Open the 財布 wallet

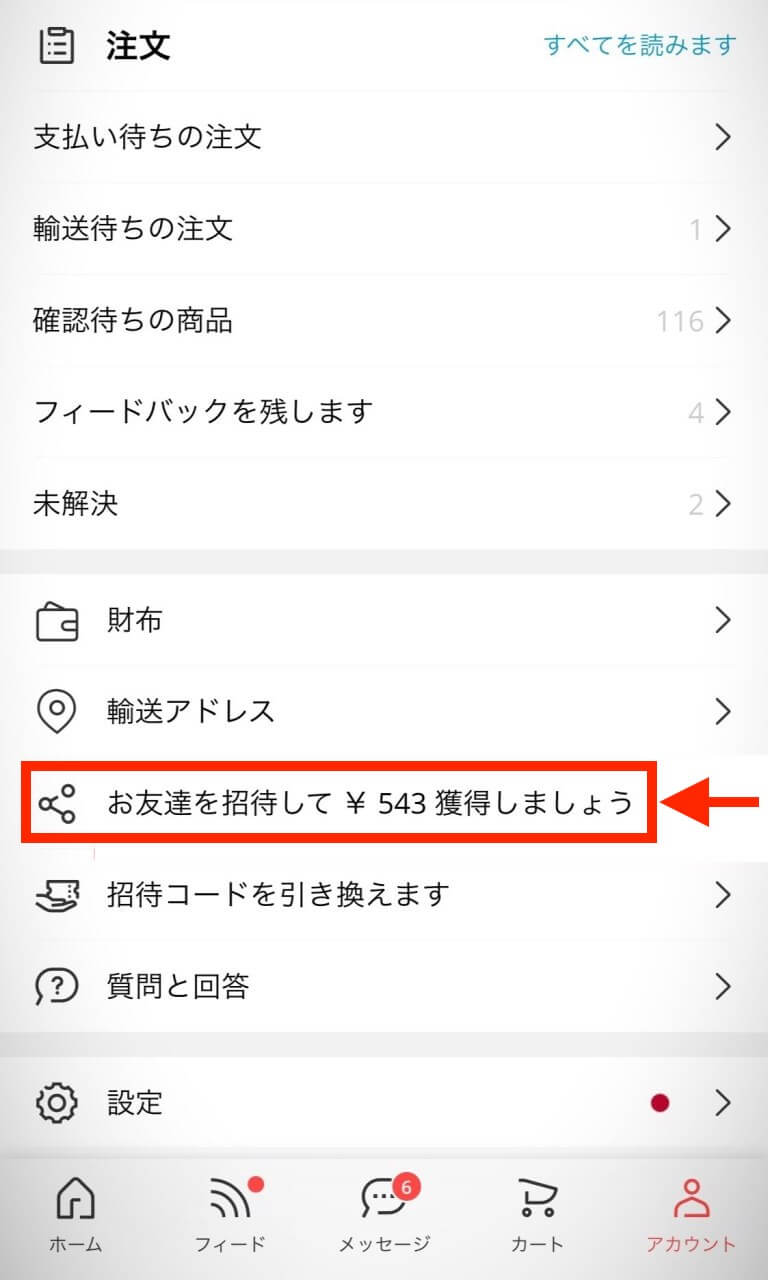point(384,621)
